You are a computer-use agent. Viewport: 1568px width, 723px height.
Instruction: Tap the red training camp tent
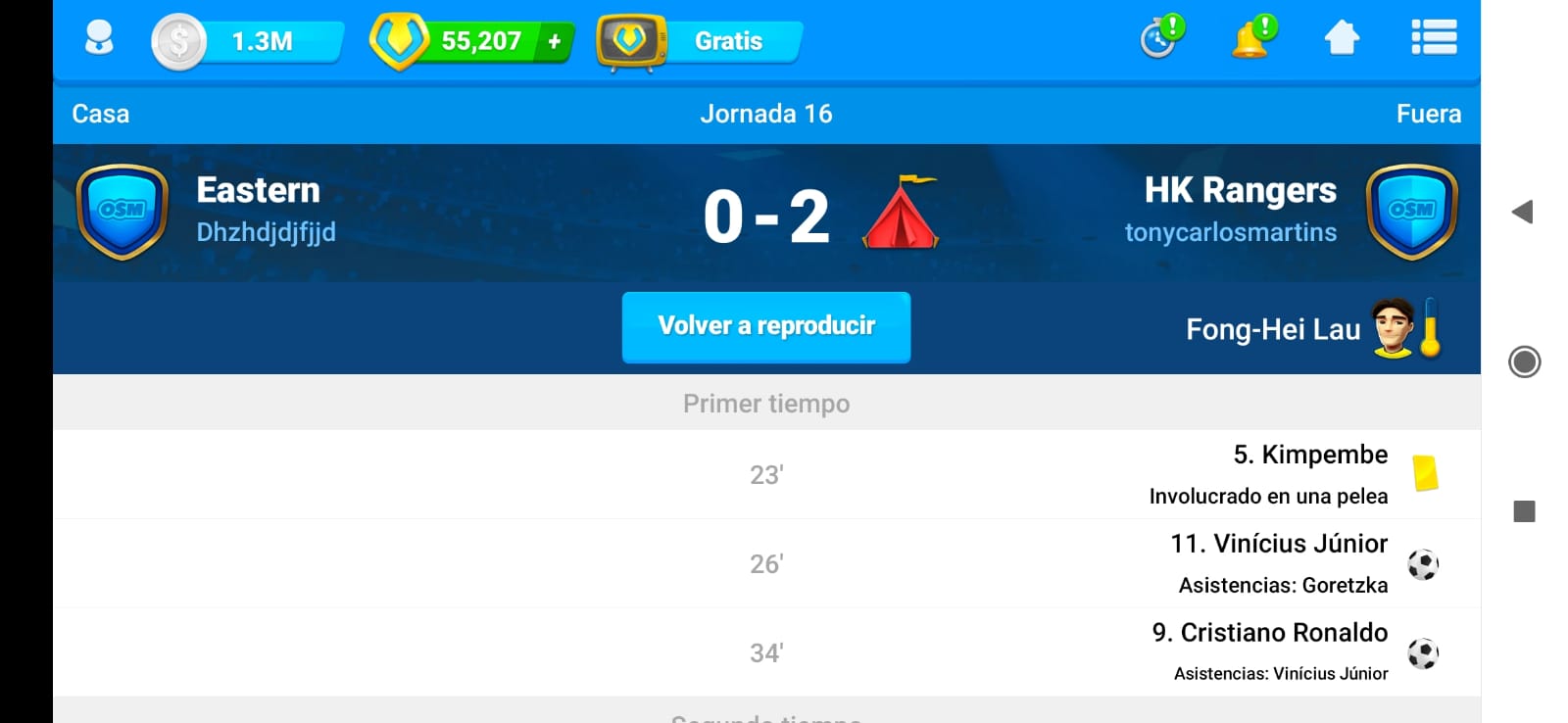click(901, 213)
